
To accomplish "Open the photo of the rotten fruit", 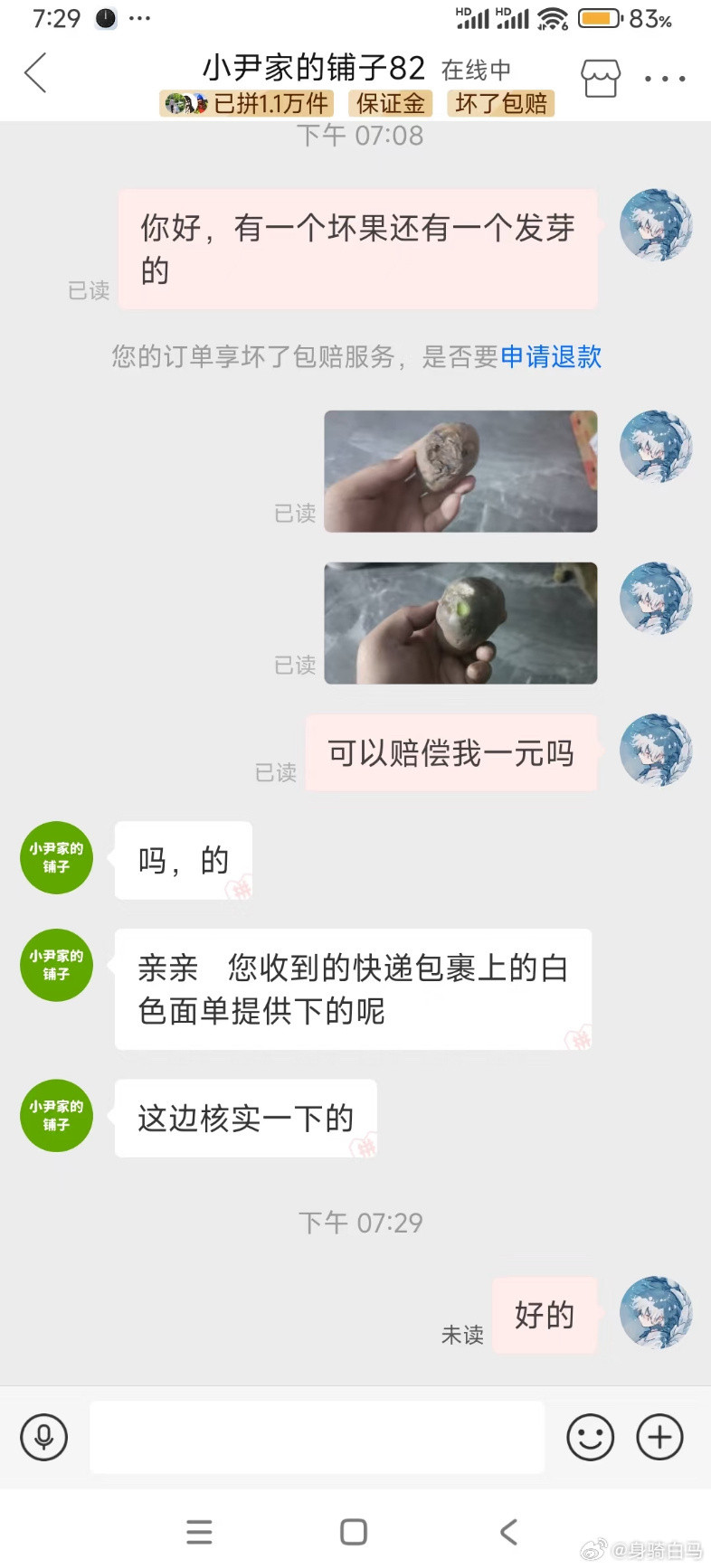I will click(460, 470).
